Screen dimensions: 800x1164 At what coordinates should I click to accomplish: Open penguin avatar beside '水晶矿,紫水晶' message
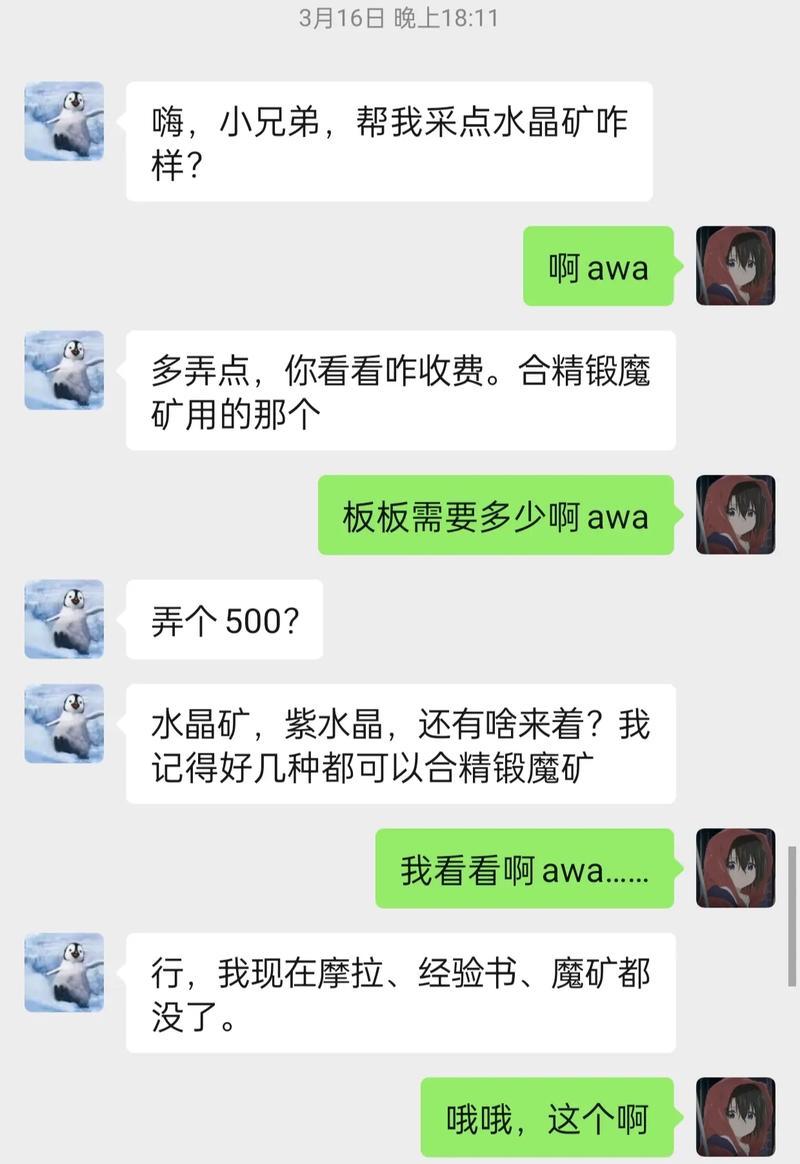64,723
